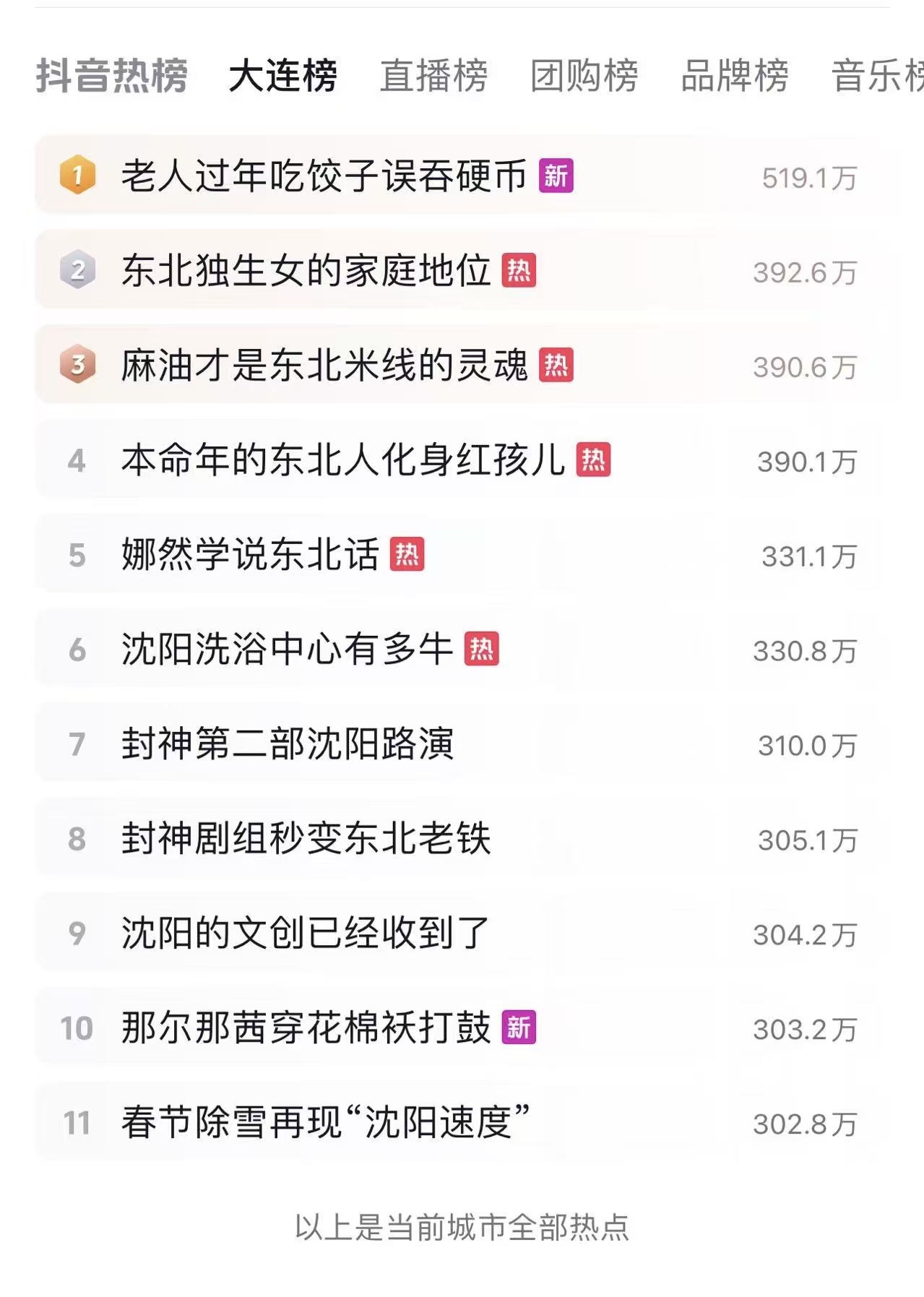Open the 音乐榜 tab
This screenshot has width=924, height=1297.
pos(877,76)
